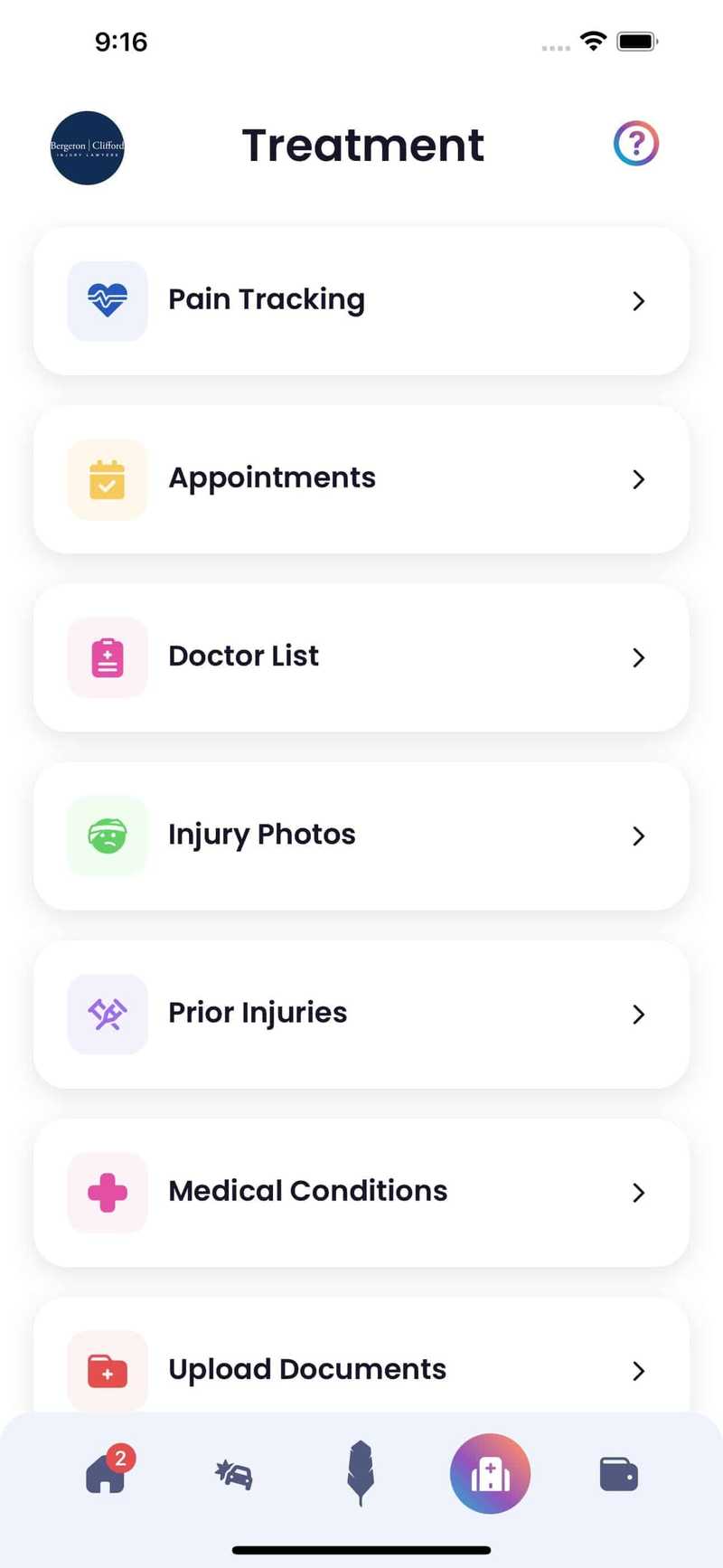Expand the Pain Tracking row chevron
The image size is (723, 1568).
tap(639, 300)
